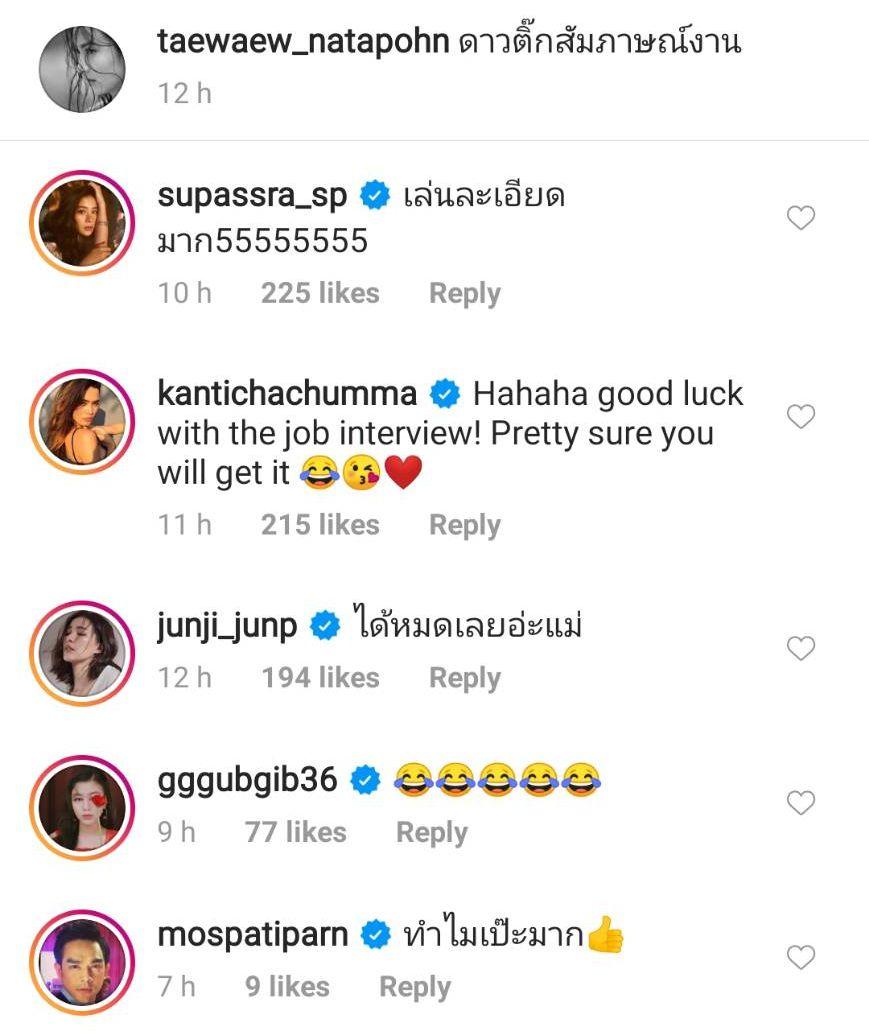
Task: Open supassra_sp username link
Action: pos(252,195)
